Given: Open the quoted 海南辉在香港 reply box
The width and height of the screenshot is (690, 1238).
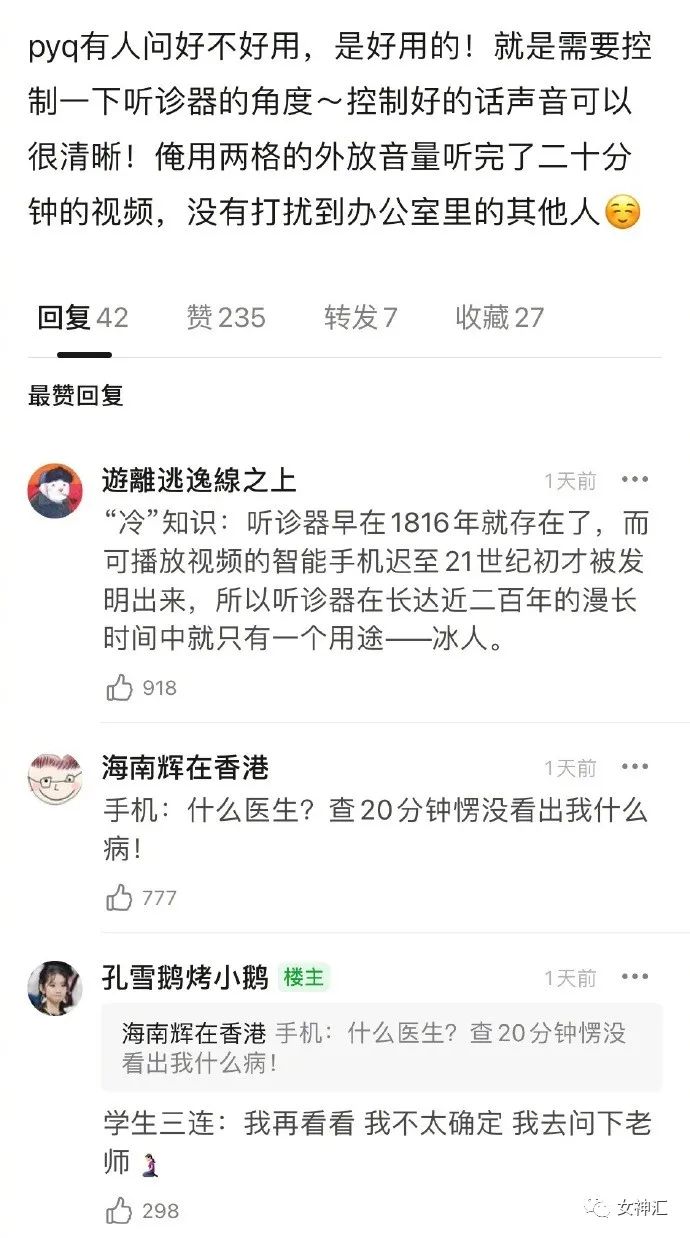Looking at the screenshot, I should point(381,1047).
